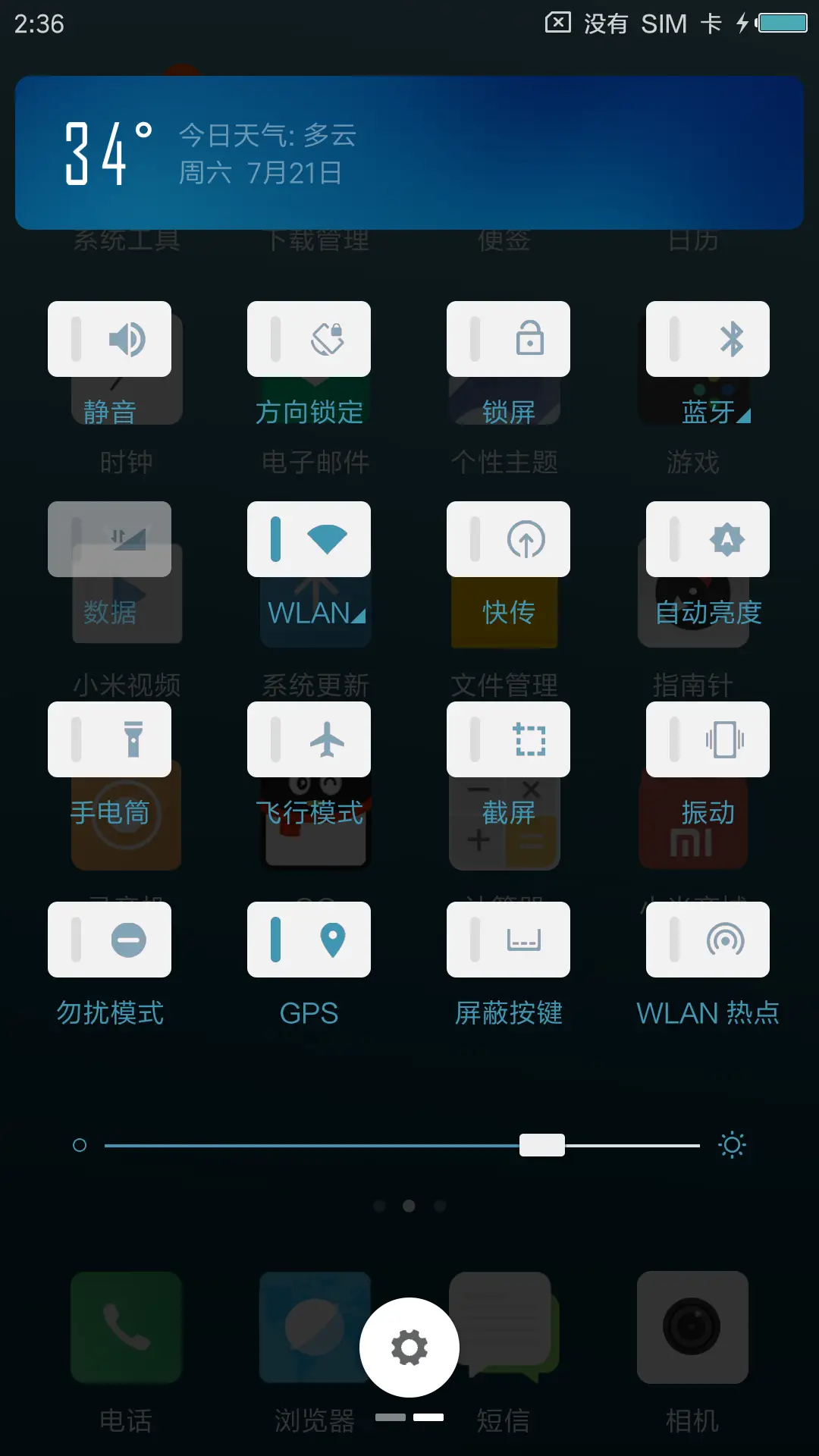Toggle 方向锁定 orientation lock
This screenshot has width=819, height=1456.
coord(309,339)
